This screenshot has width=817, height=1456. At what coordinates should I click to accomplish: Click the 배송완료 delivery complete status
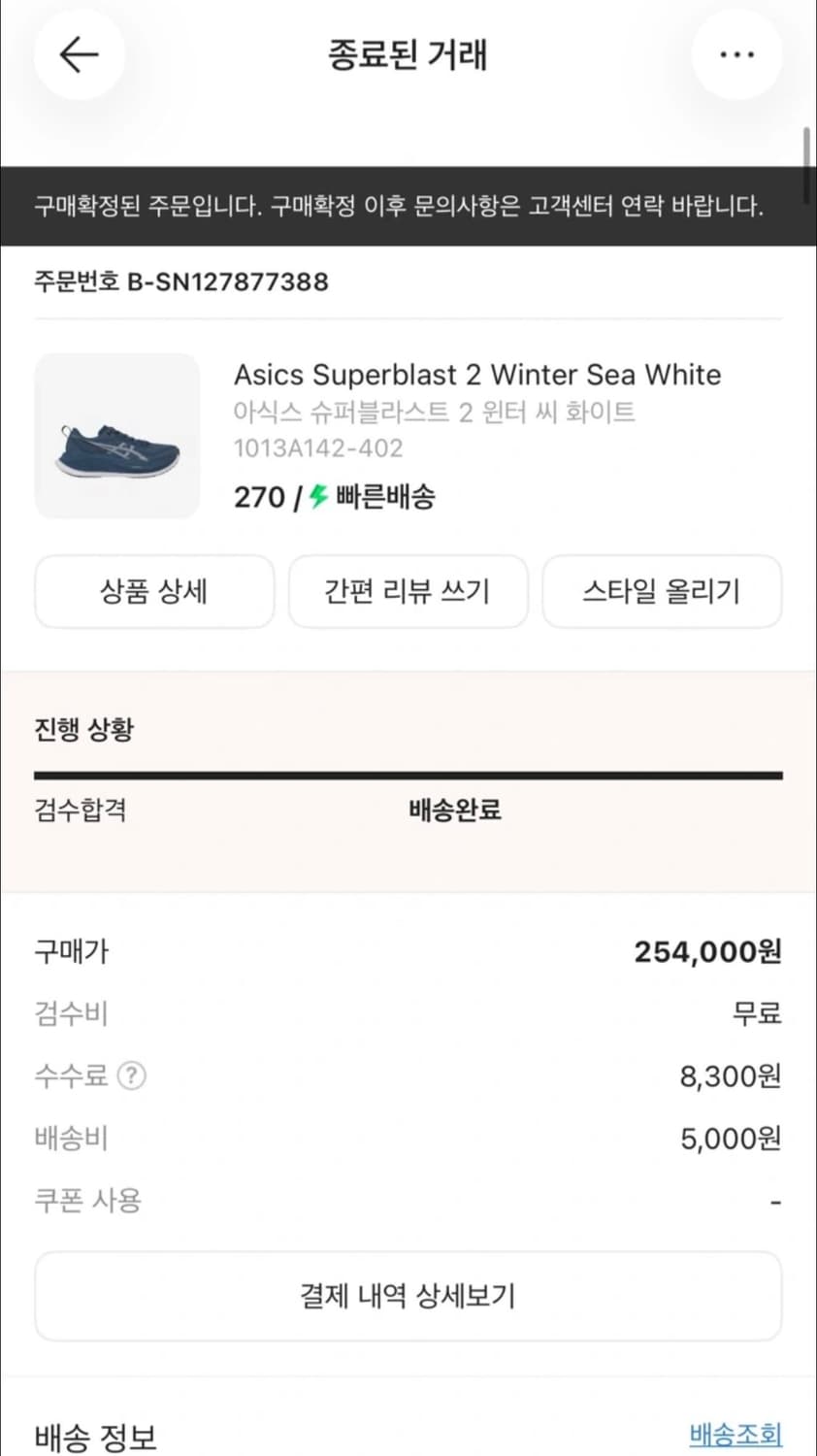[x=453, y=810]
